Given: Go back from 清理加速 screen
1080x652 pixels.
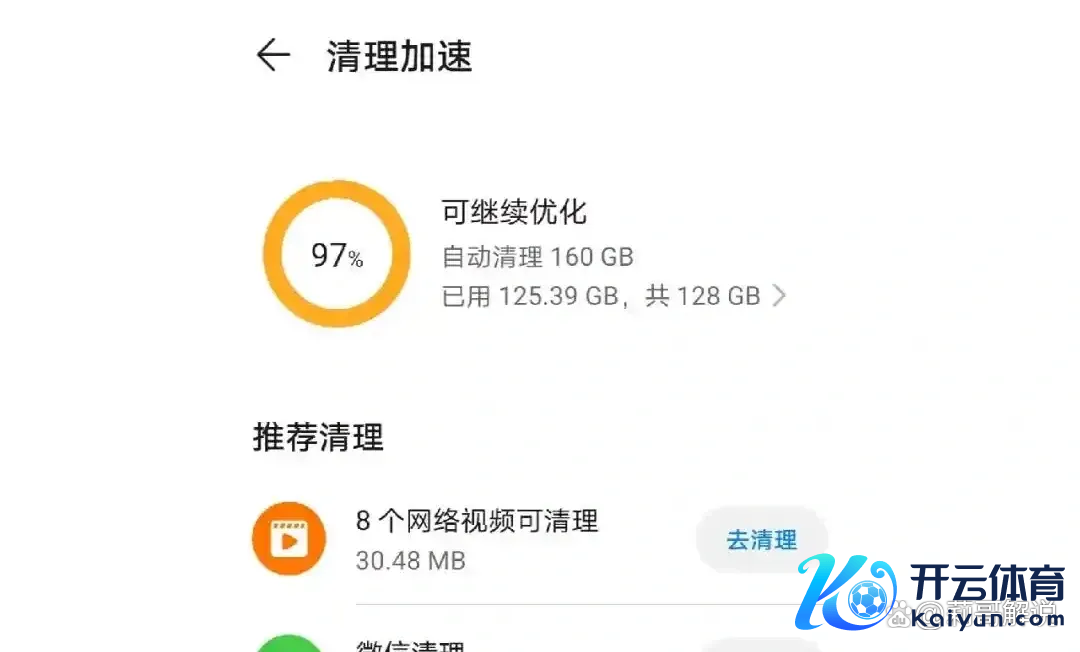Looking at the screenshot, I should coord(273,56).
